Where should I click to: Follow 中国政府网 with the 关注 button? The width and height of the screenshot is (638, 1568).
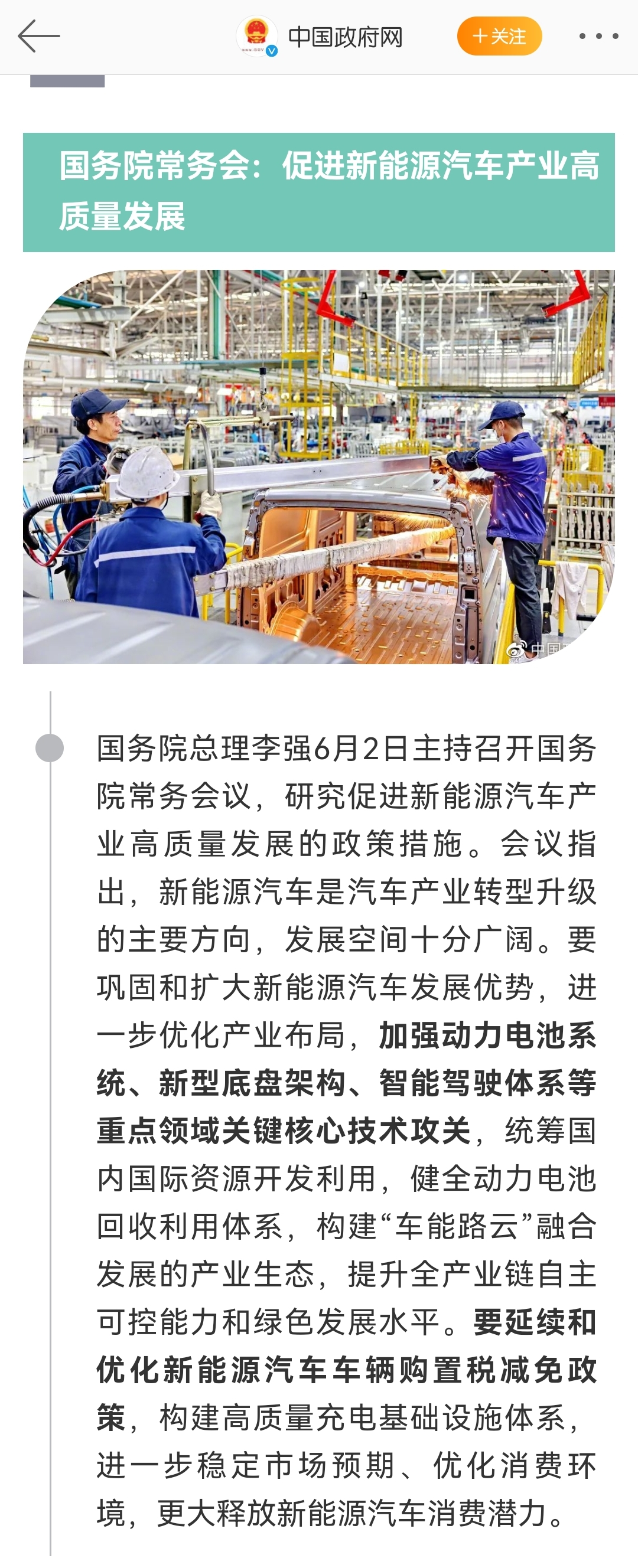[x=499, y=37]
